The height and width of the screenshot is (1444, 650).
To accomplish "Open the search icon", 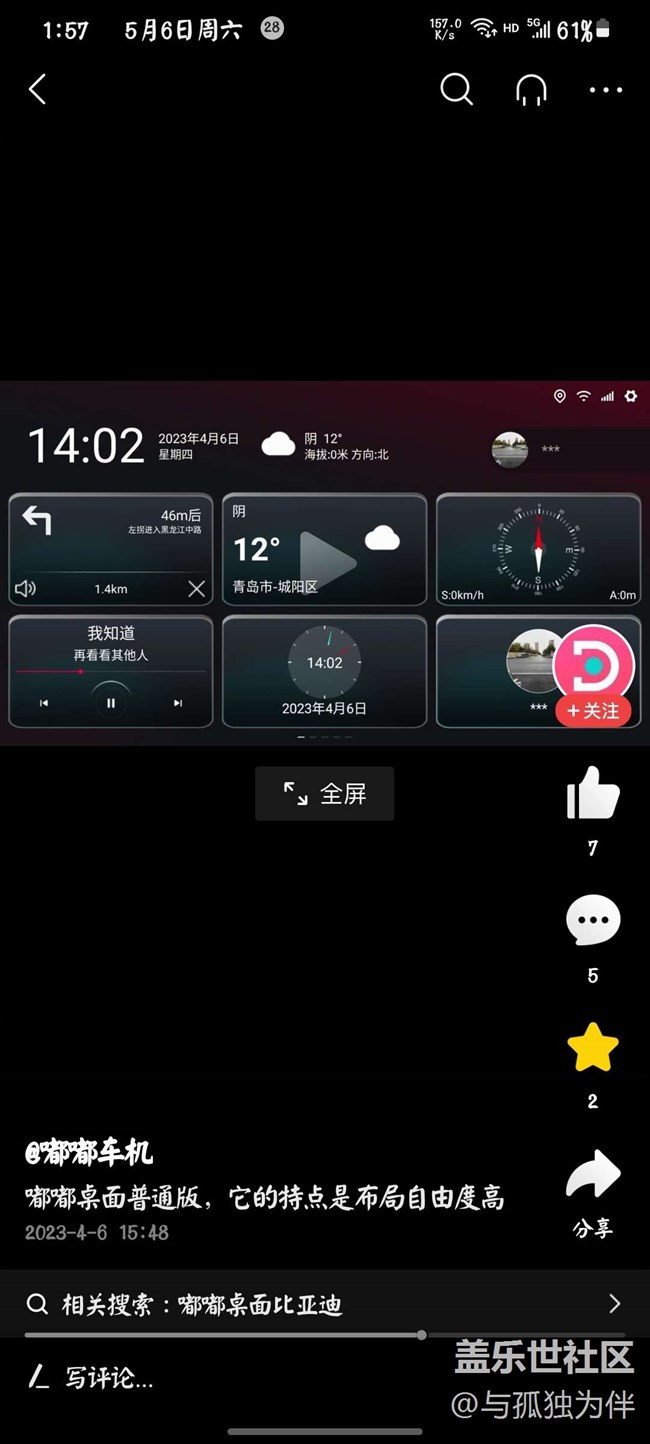I will click(x=456, y=90).
